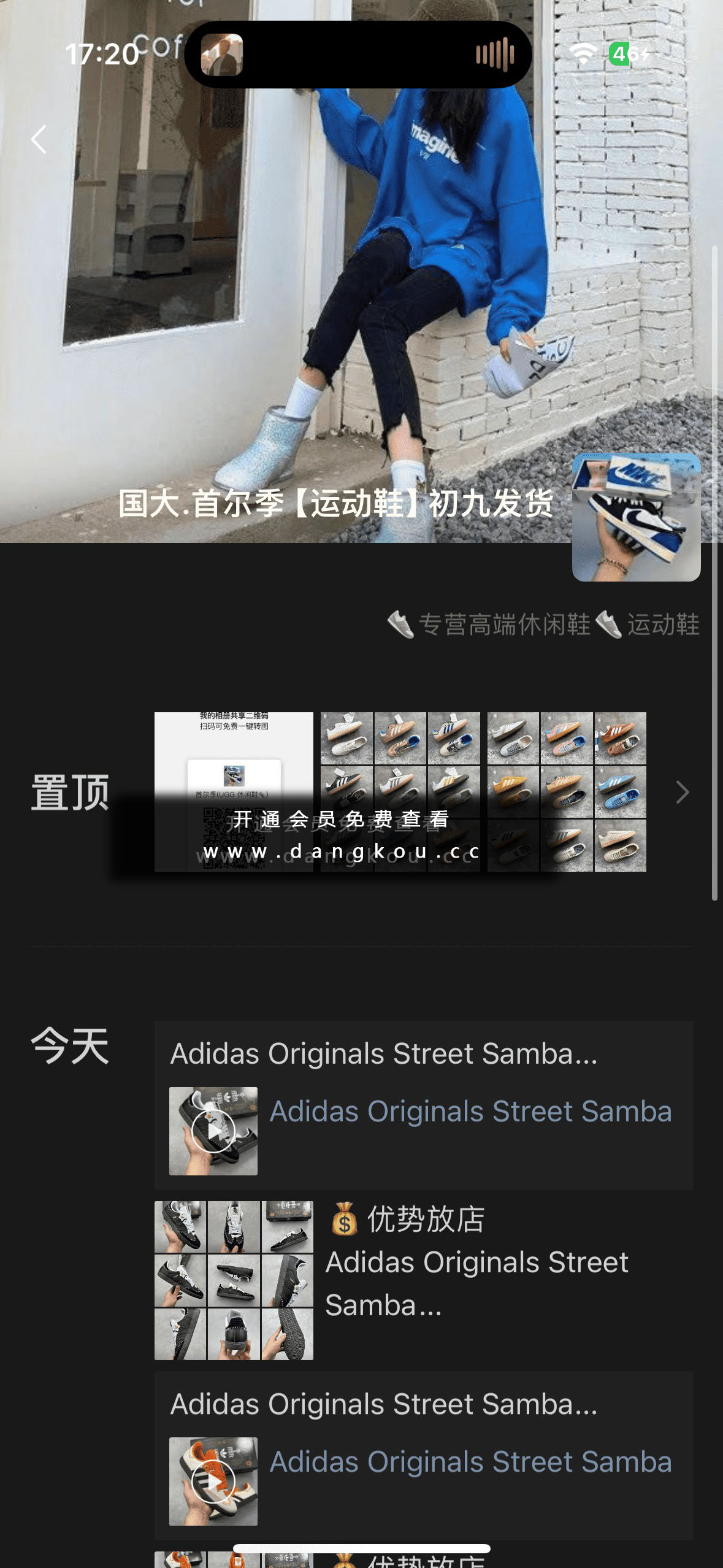The image size is (723, 1568).
Task: Open the Nike sneaker profile avatar
Action: [x=636, y=517]
